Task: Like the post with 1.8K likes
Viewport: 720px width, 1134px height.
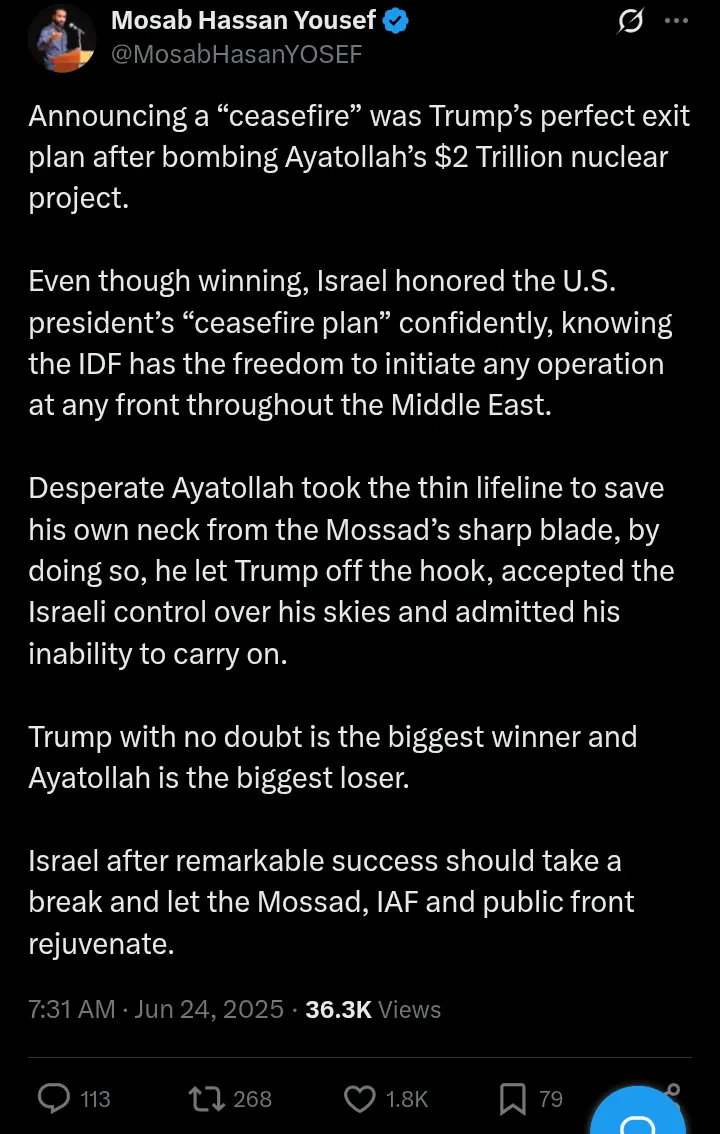Action: click(x=359, y=1098)
